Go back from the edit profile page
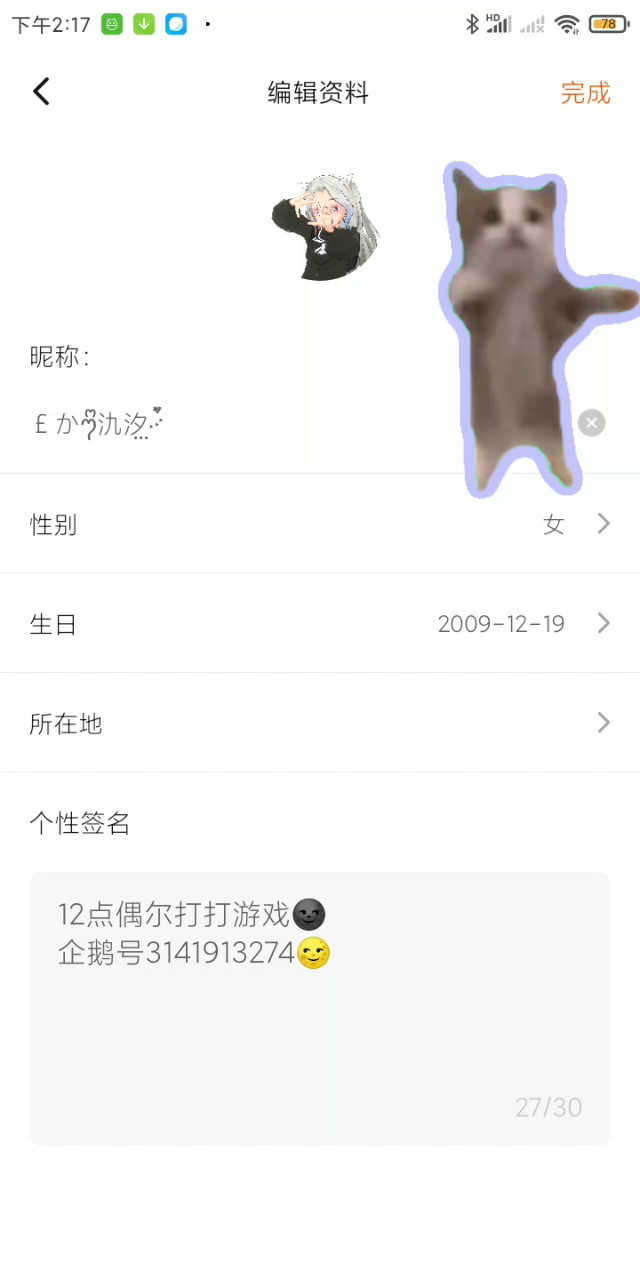Viewport: 640px width, 1280px height. pos(41,92)
